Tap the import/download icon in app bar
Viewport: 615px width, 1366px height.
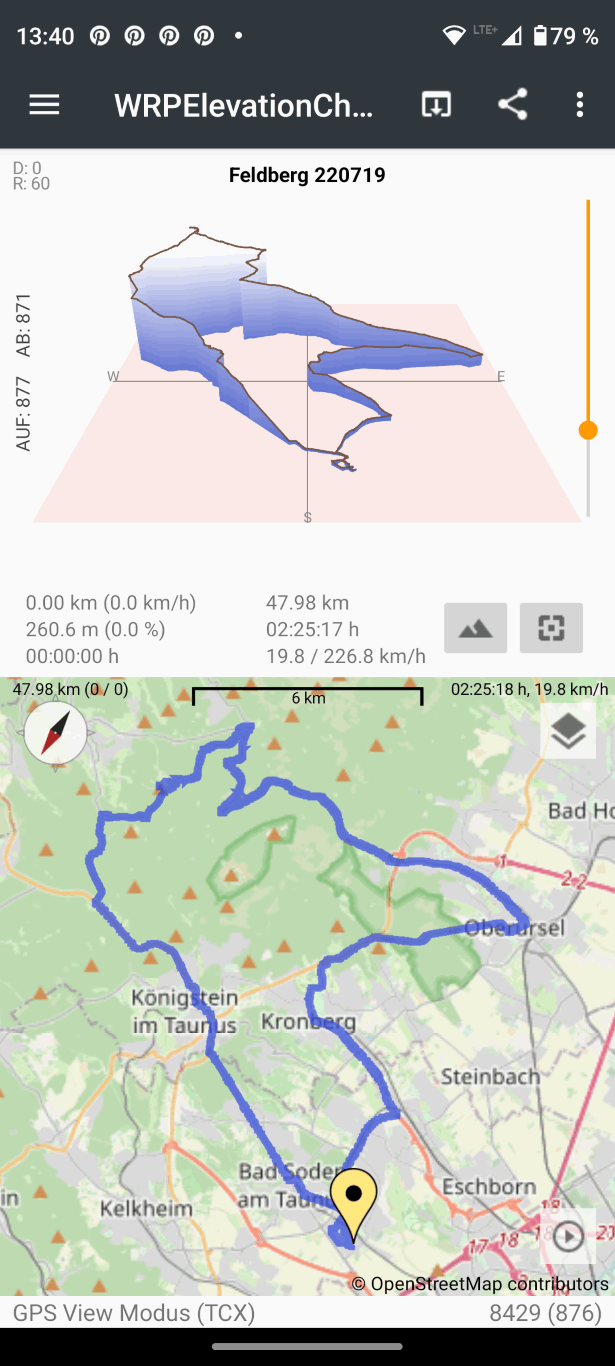pyautogui.click(x=436, y=104)
